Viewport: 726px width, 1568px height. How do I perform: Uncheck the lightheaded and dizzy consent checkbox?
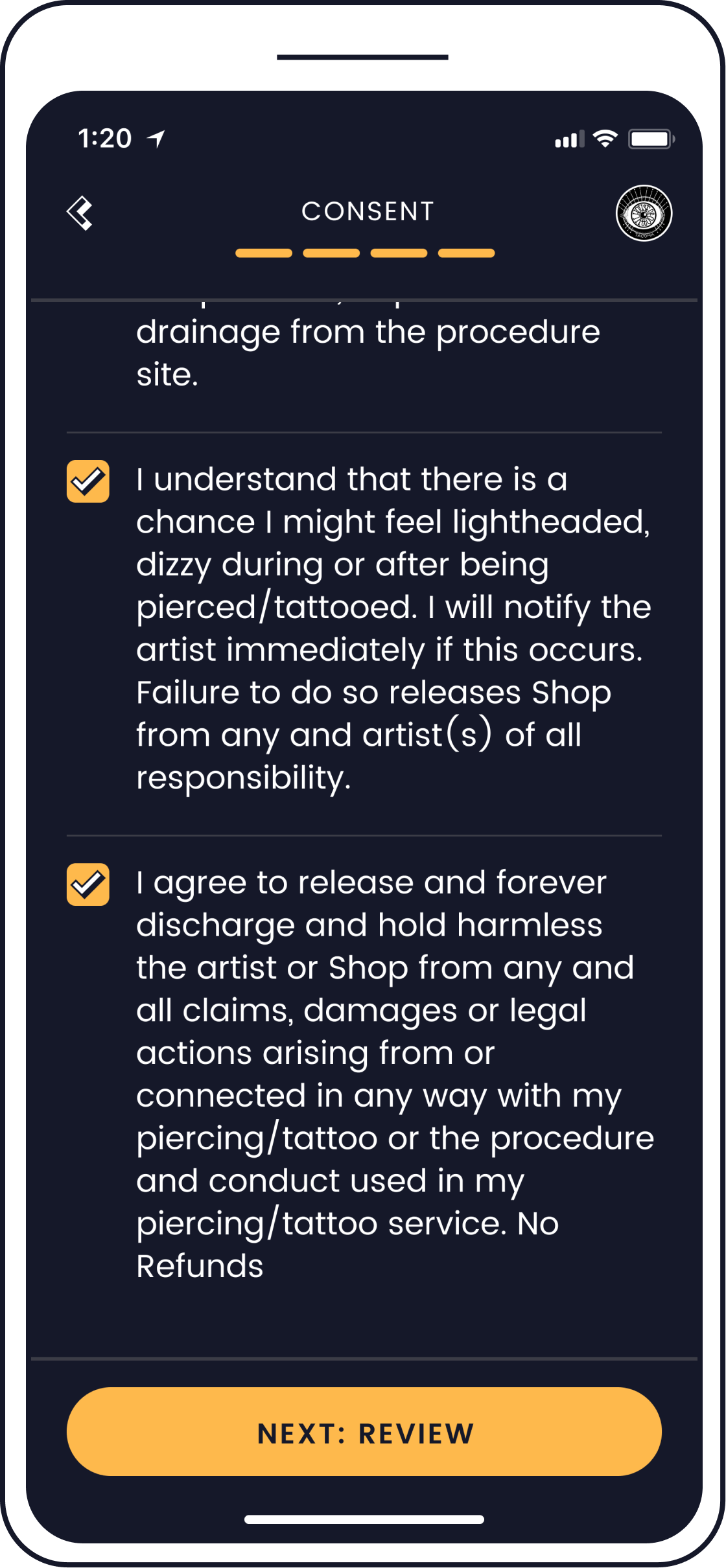[x=88, y=481]
